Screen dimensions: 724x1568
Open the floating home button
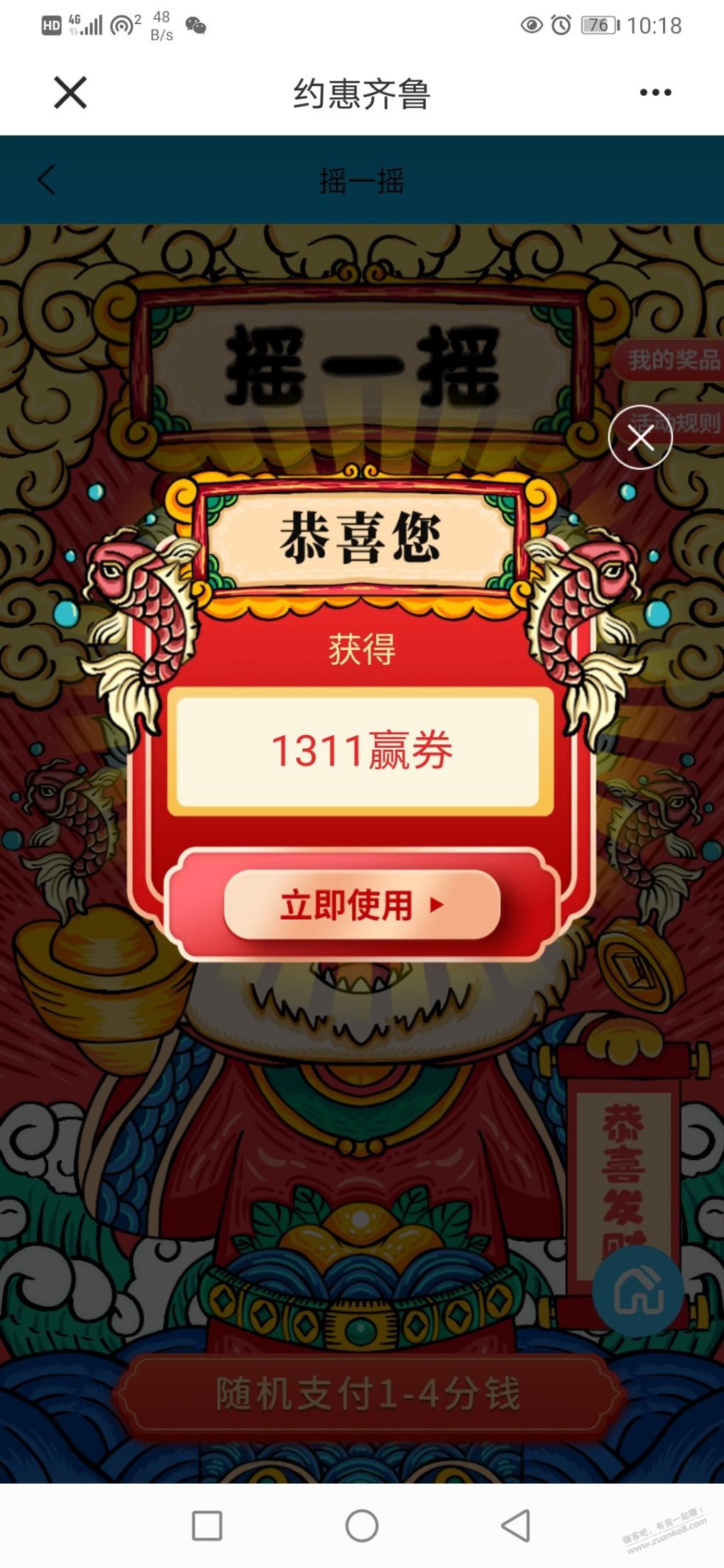point(638,1291)
